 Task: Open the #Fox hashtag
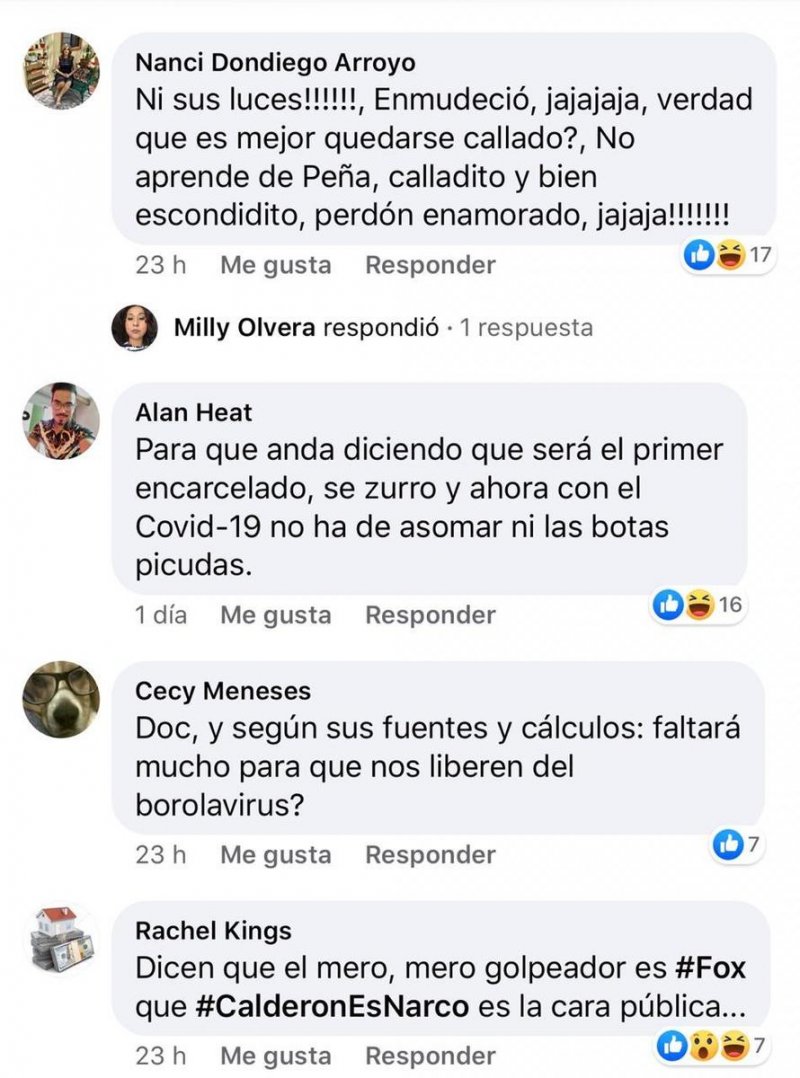(x=710, y=969)
